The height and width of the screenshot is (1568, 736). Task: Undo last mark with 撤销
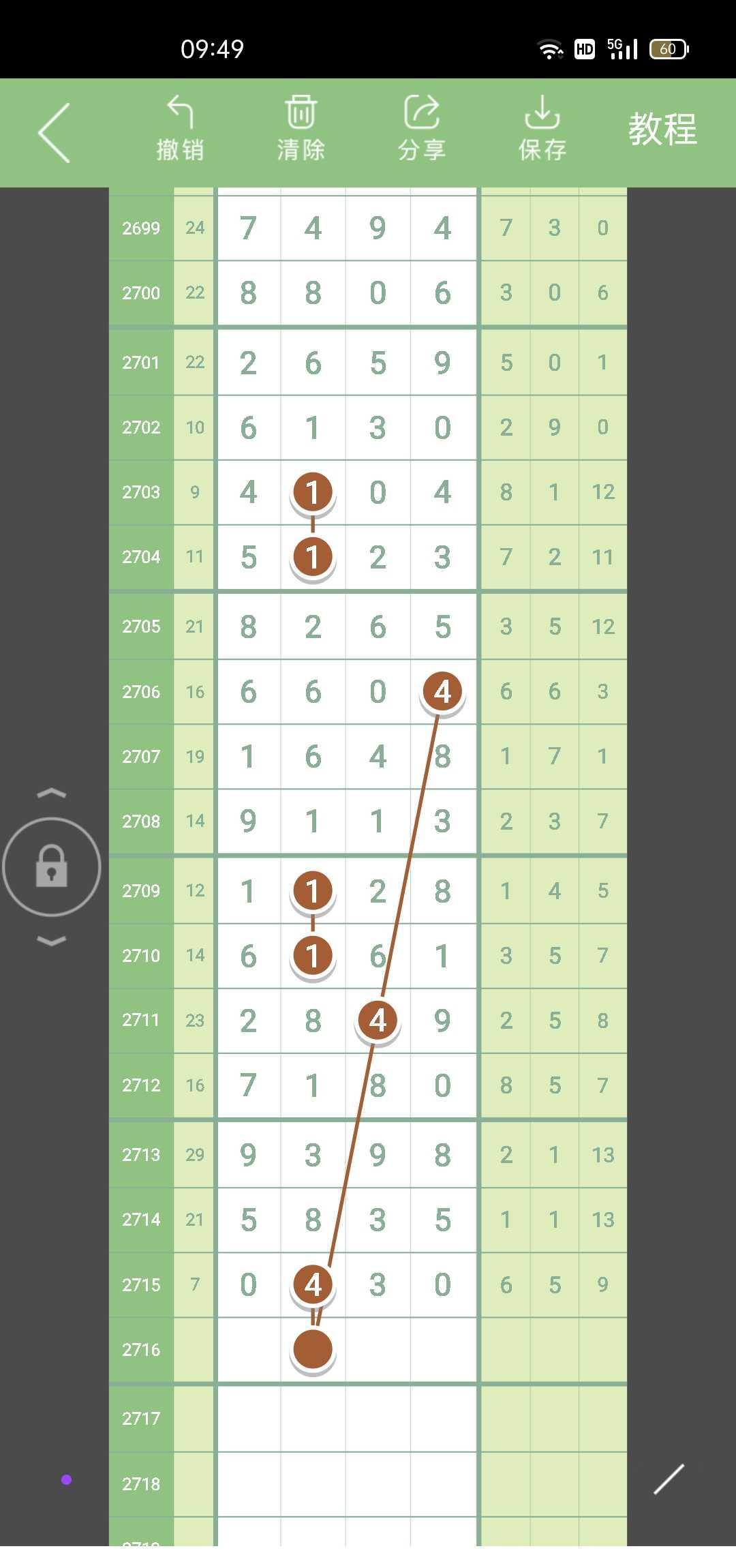[x=180, y=130]
